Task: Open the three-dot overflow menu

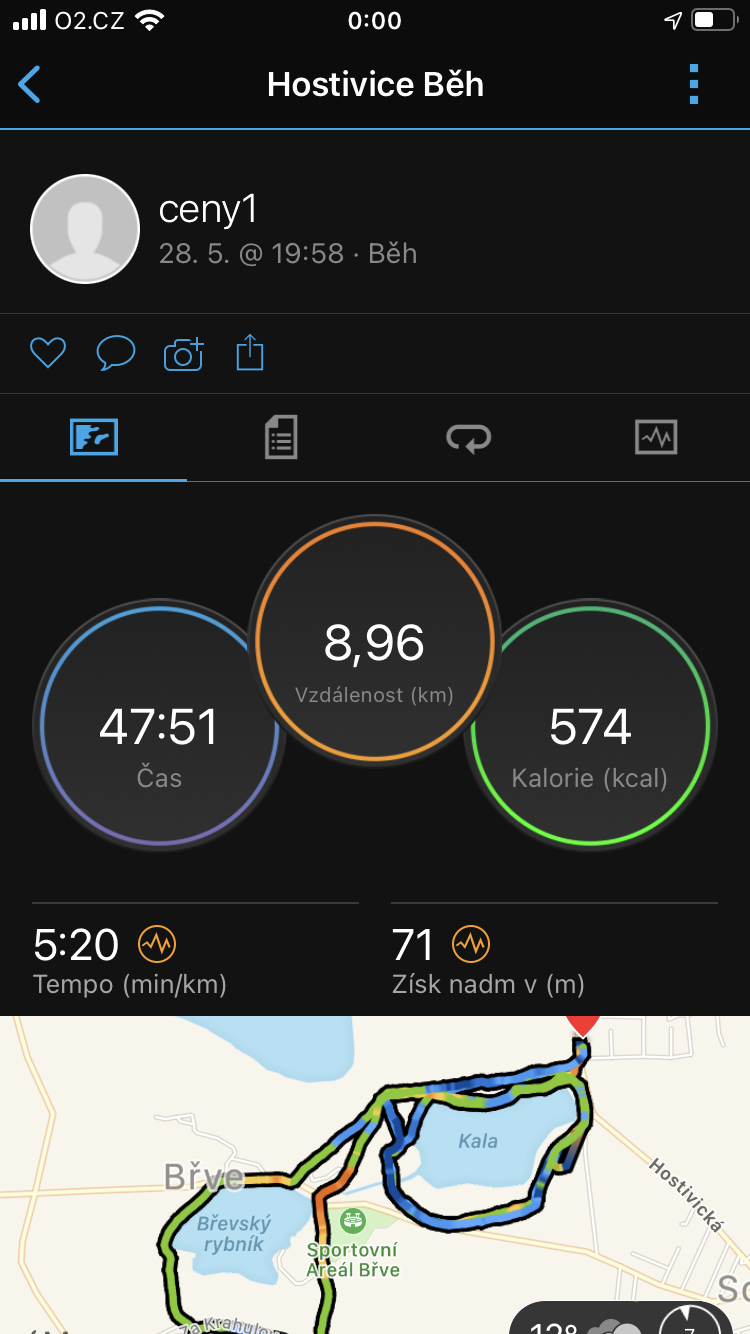Action: click(x=694, y=85)
